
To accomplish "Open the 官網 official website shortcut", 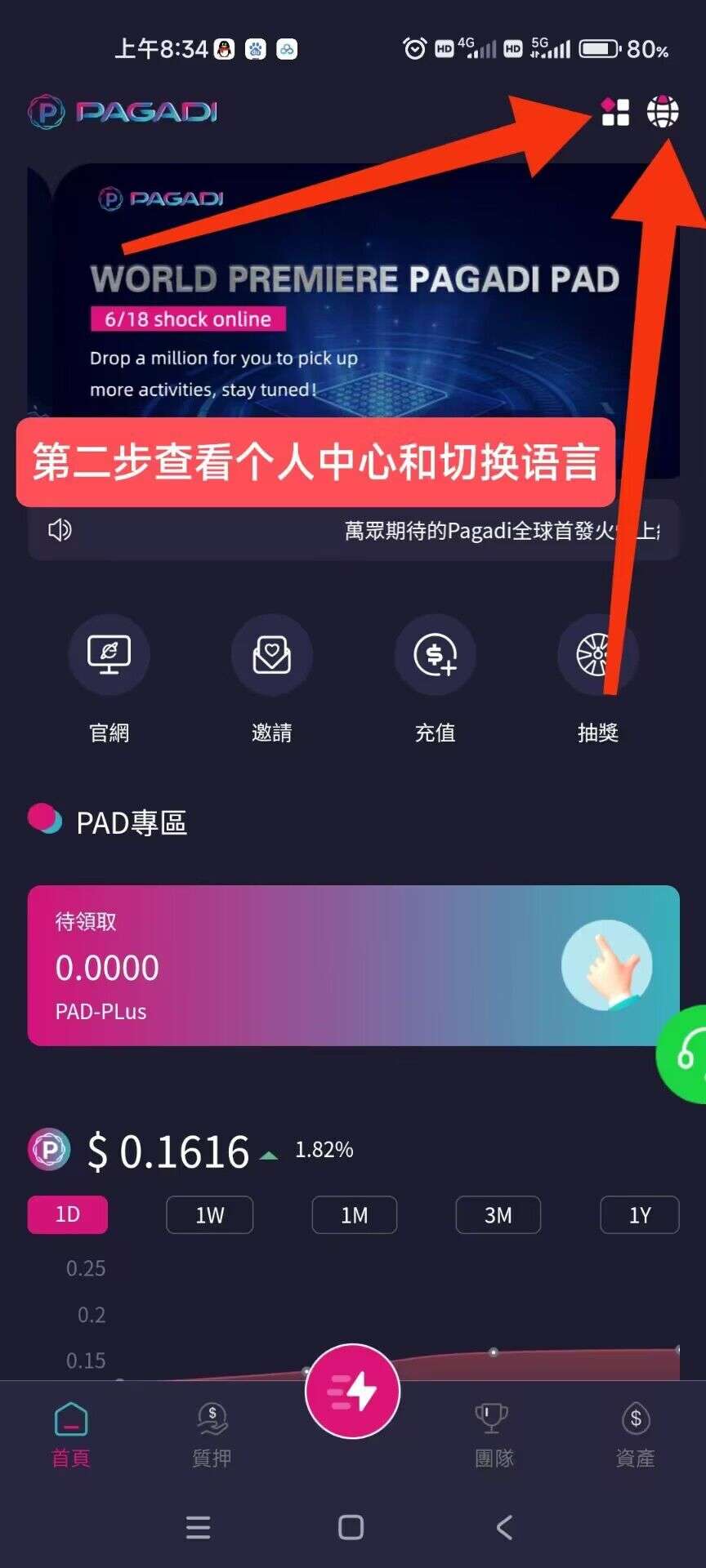I will coord(109,655).
